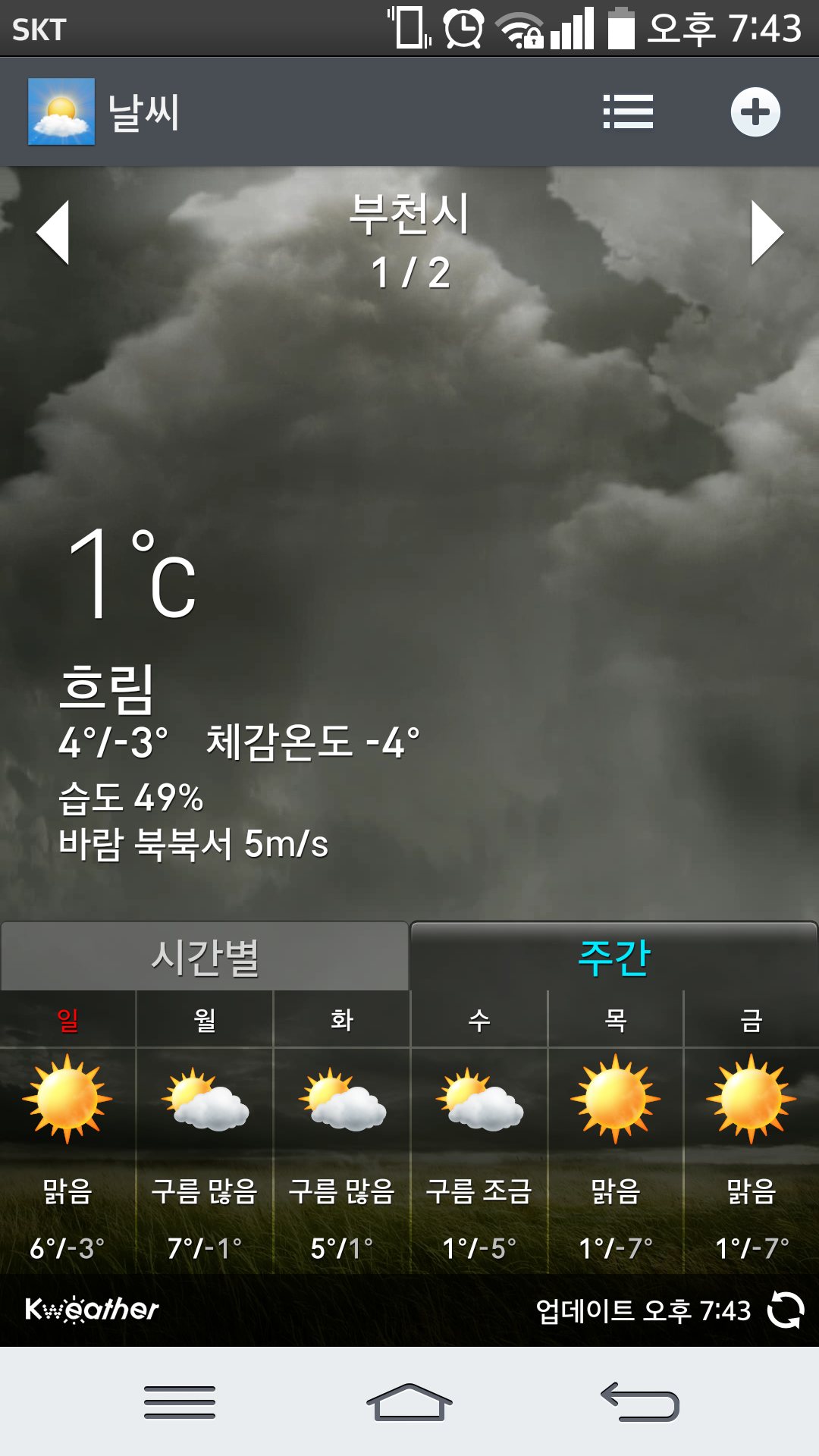Tap the system home button

(x=409, y=1401)
